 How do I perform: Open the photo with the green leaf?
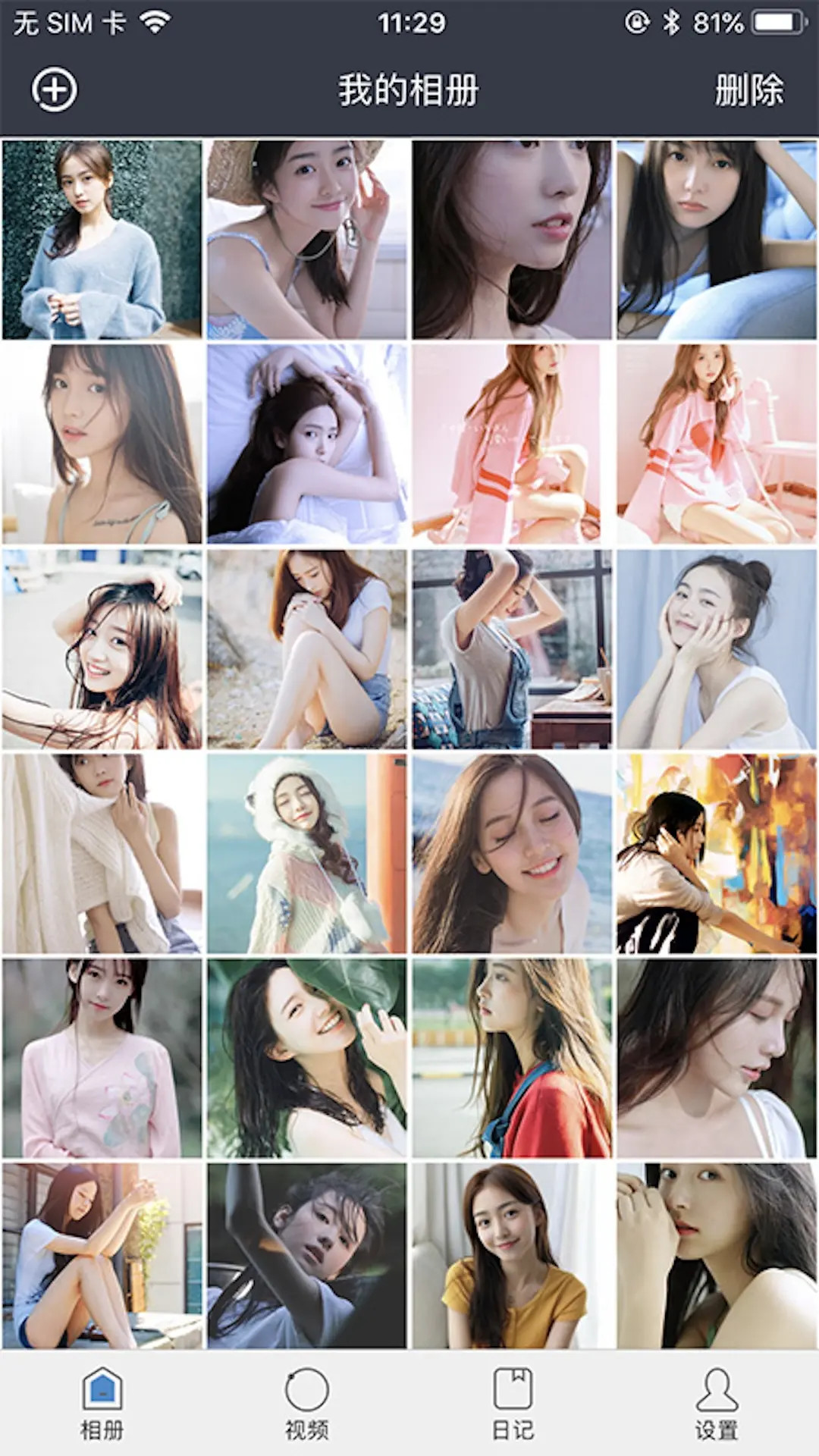click(307, 1058)
